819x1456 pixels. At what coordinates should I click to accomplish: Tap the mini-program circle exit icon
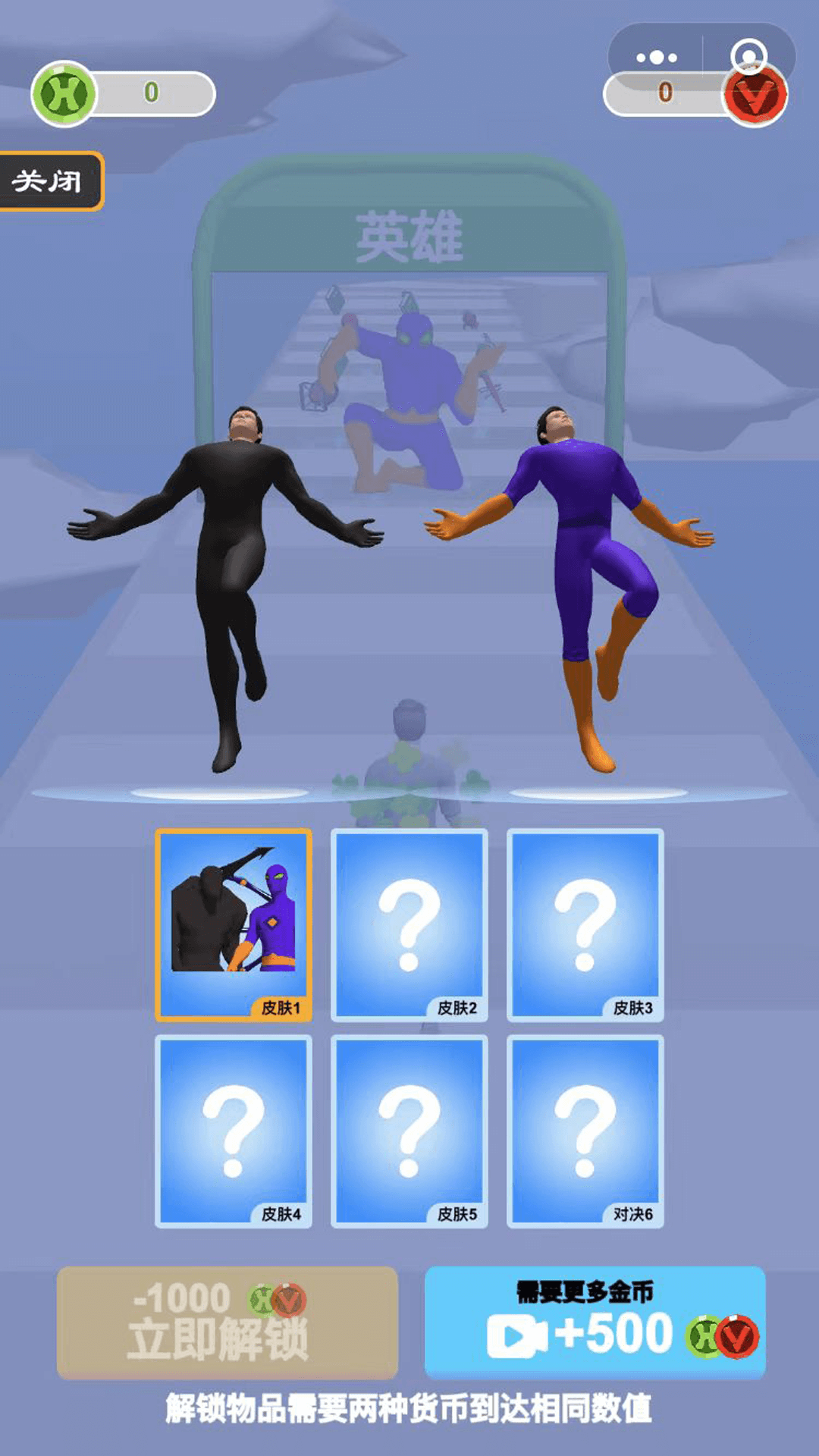click(748, 56)
